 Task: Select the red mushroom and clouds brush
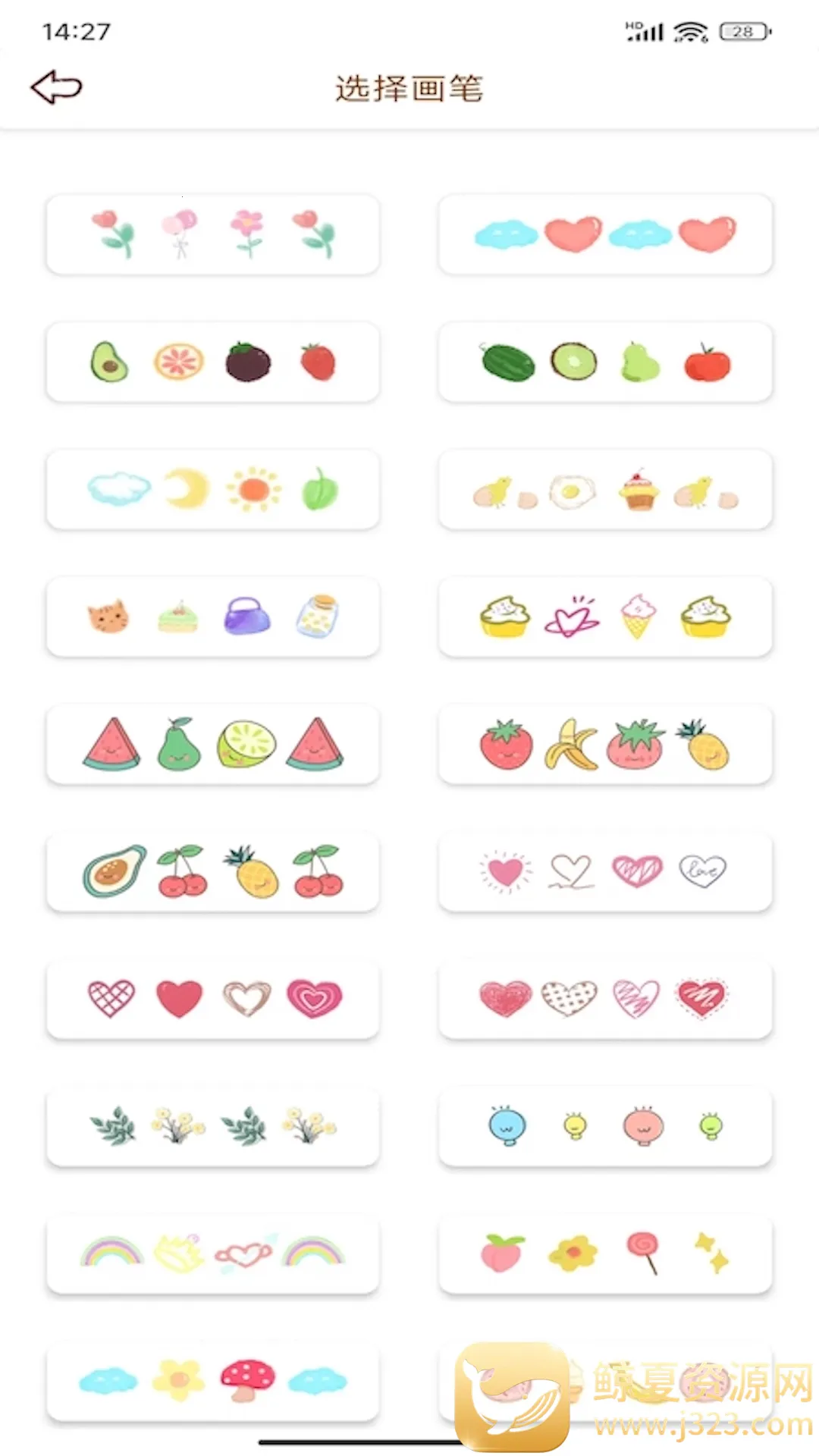(x=212, y=1381)
